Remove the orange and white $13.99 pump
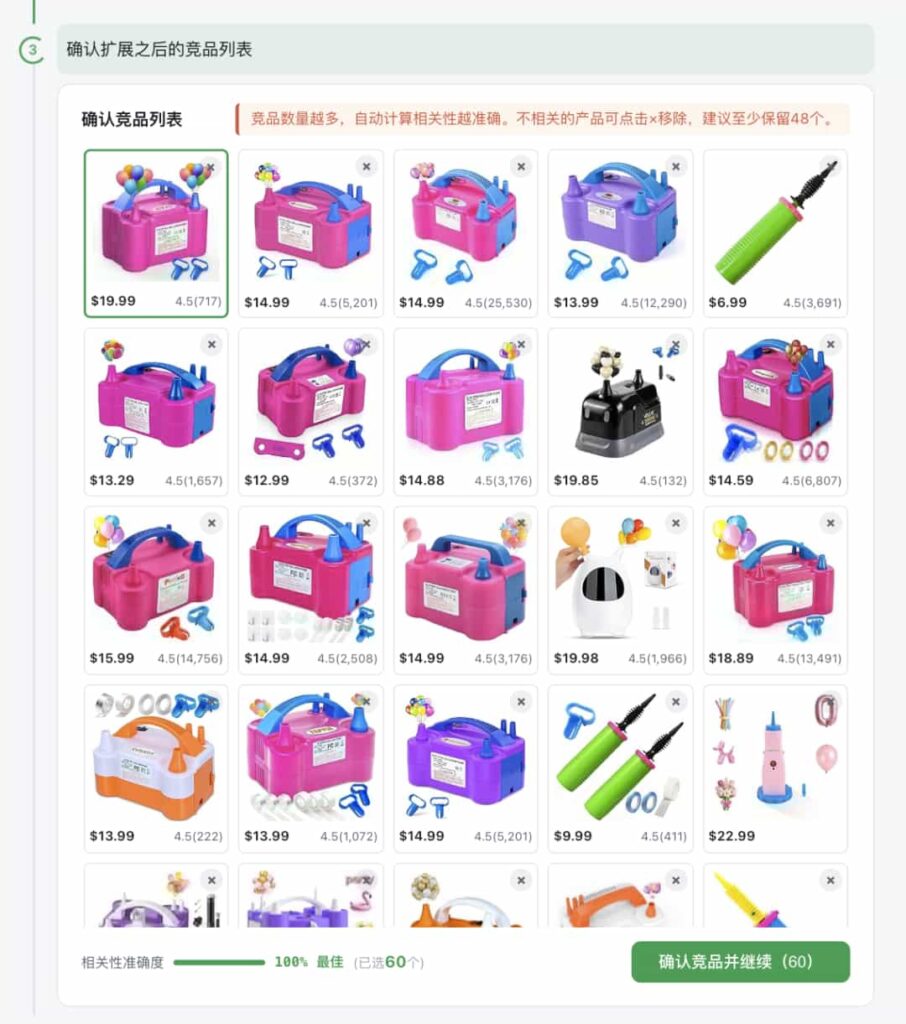Image resolution: width=906 pixels, height=1024 pixels. (210, 701)
